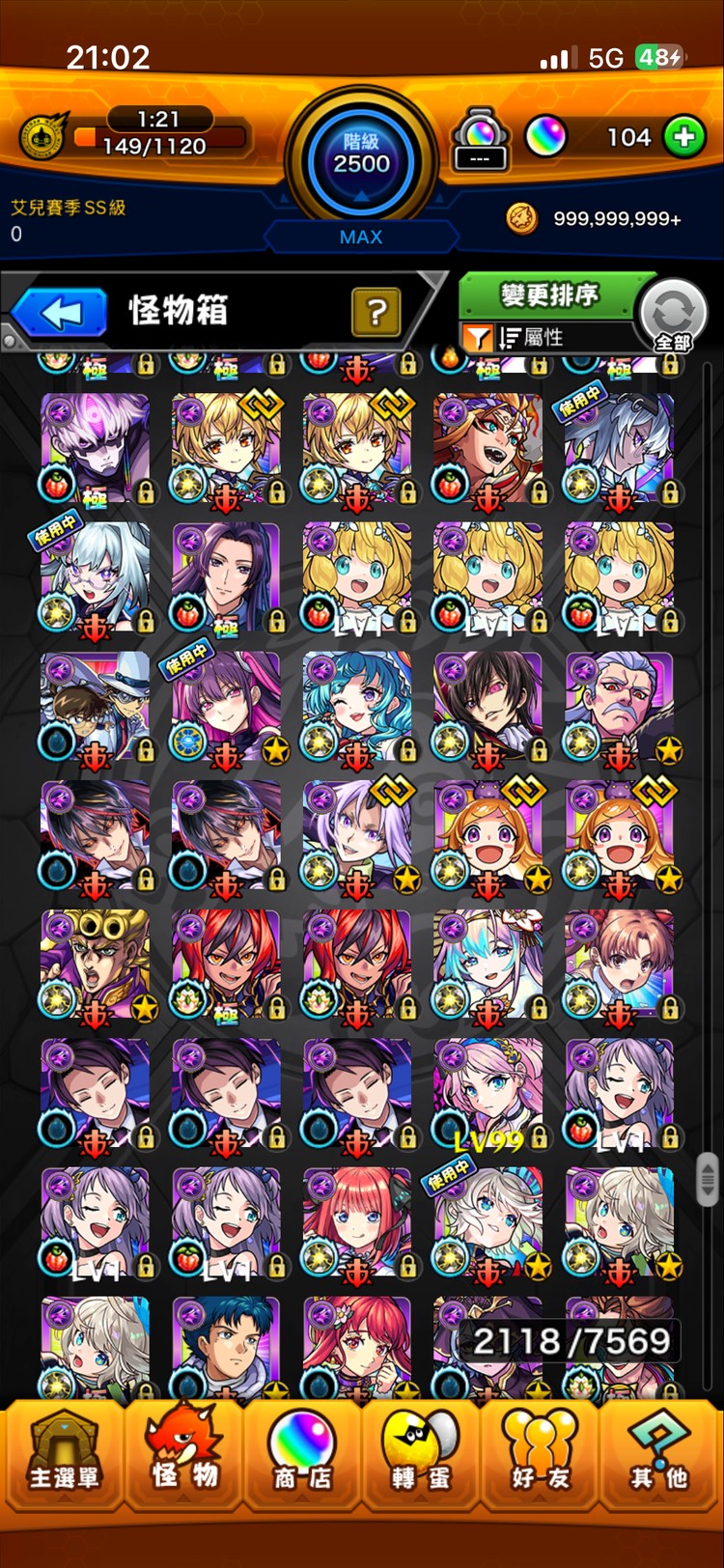Go back with the blue arrow
Image resolution: width=724 pixels, height=1568 pixels.
tap(60, 313)
